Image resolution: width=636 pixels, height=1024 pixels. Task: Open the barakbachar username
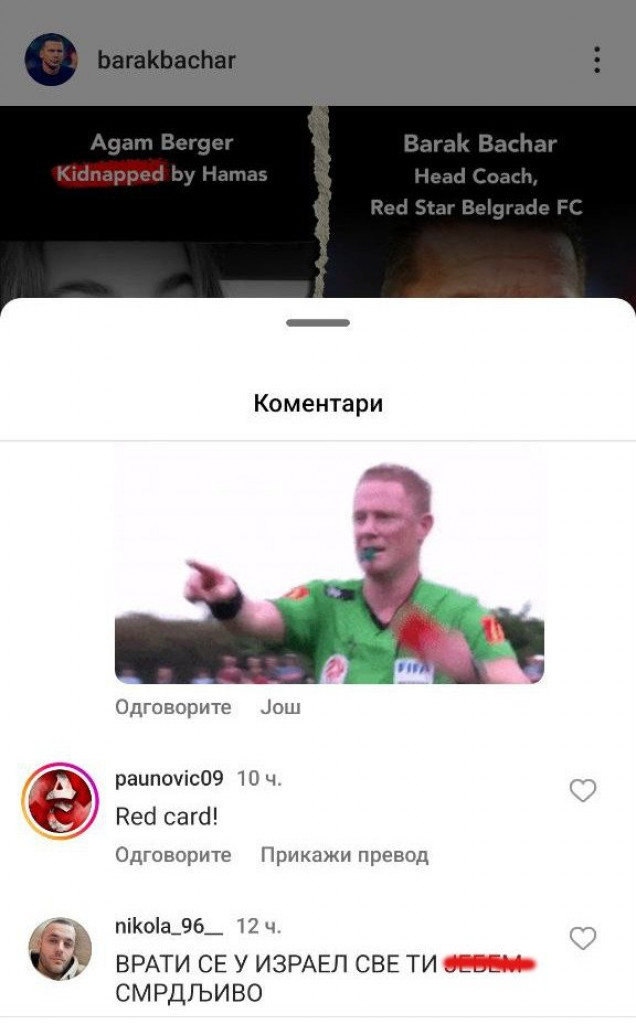pos(166,60)
